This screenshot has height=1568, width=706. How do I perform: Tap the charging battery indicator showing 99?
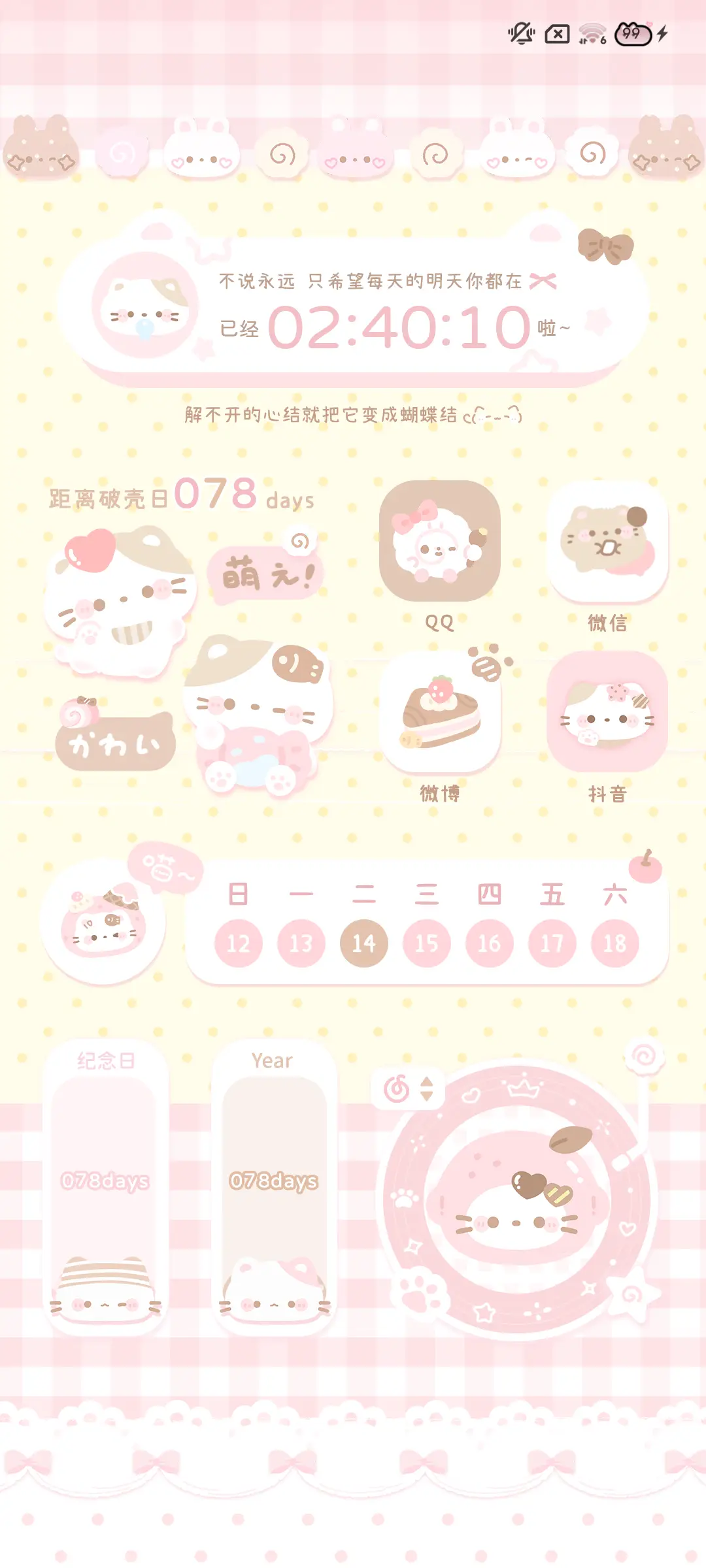[632, 33]
